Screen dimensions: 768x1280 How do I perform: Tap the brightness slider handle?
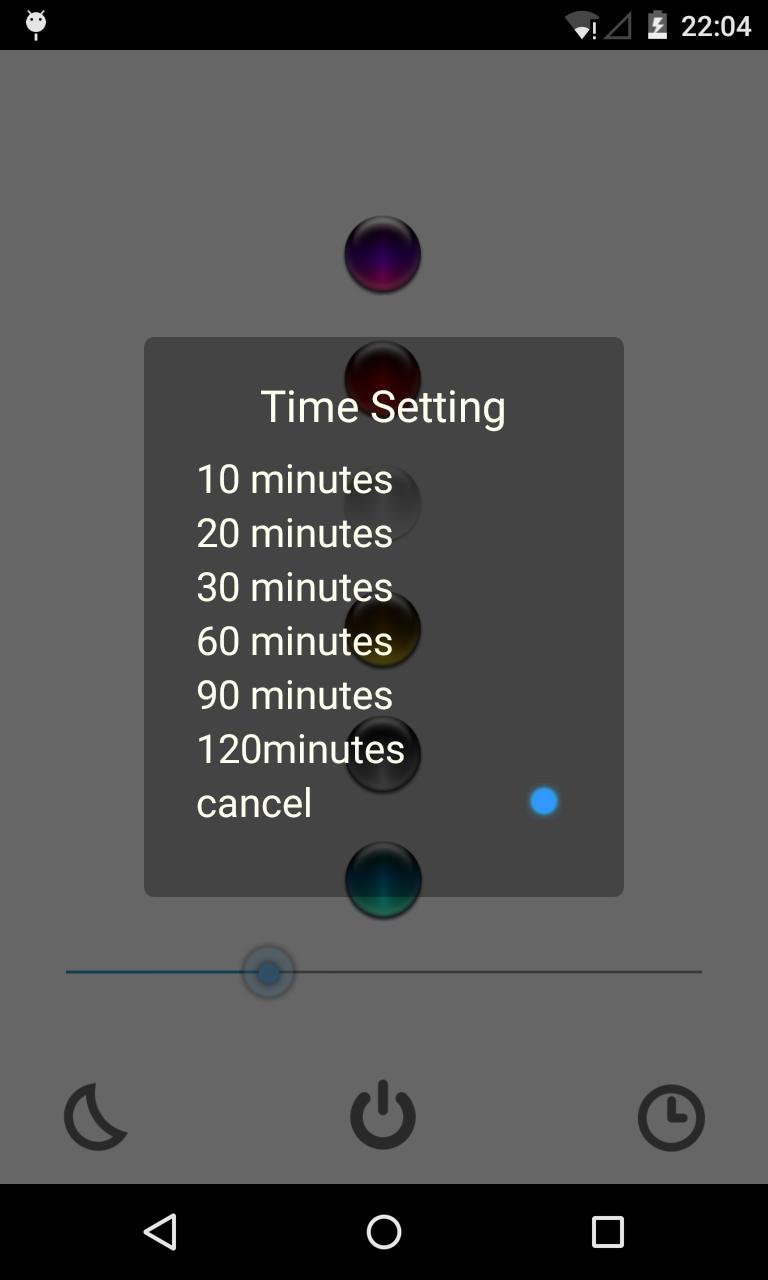click(268, 971)
